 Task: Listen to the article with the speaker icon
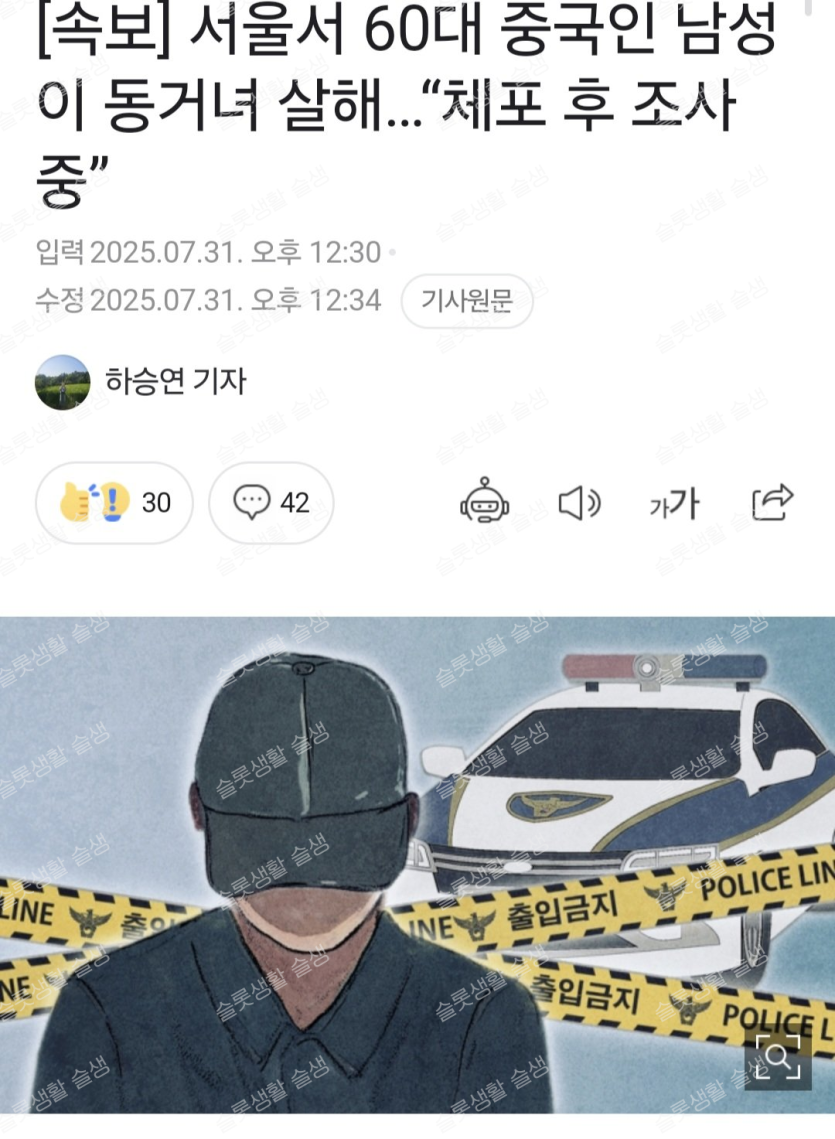click(x=578, y=502)
